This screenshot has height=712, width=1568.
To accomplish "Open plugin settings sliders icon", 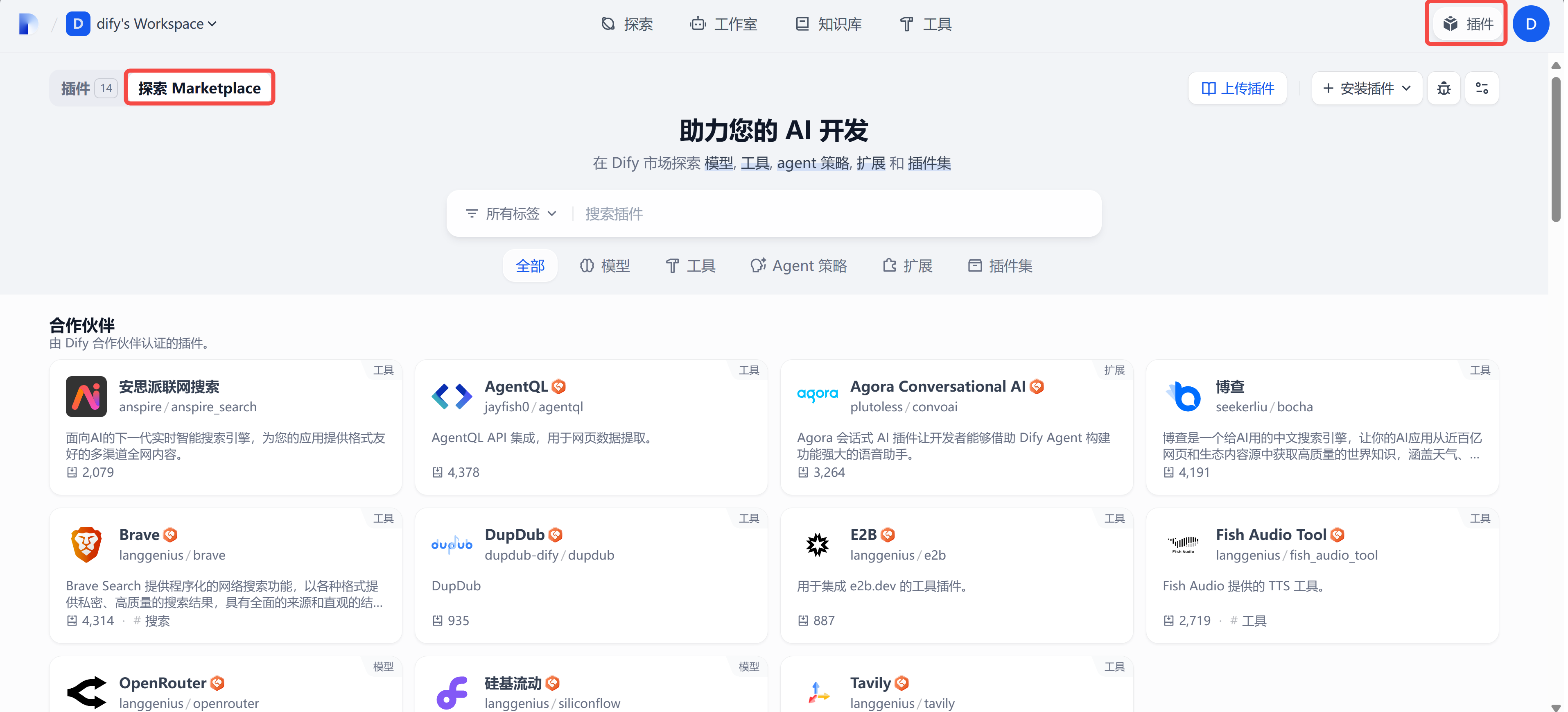I will (1482, 88).
